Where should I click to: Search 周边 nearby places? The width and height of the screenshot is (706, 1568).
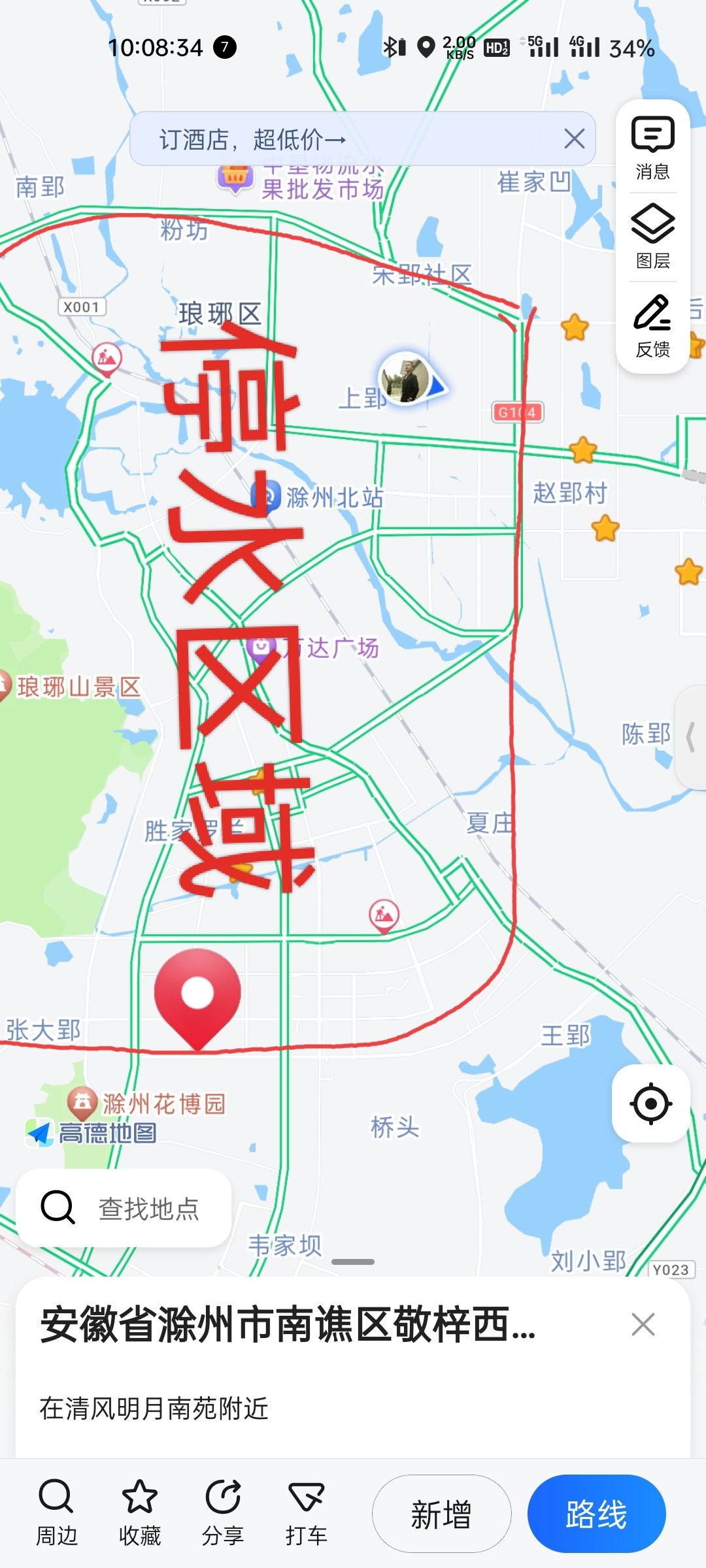56,1512
